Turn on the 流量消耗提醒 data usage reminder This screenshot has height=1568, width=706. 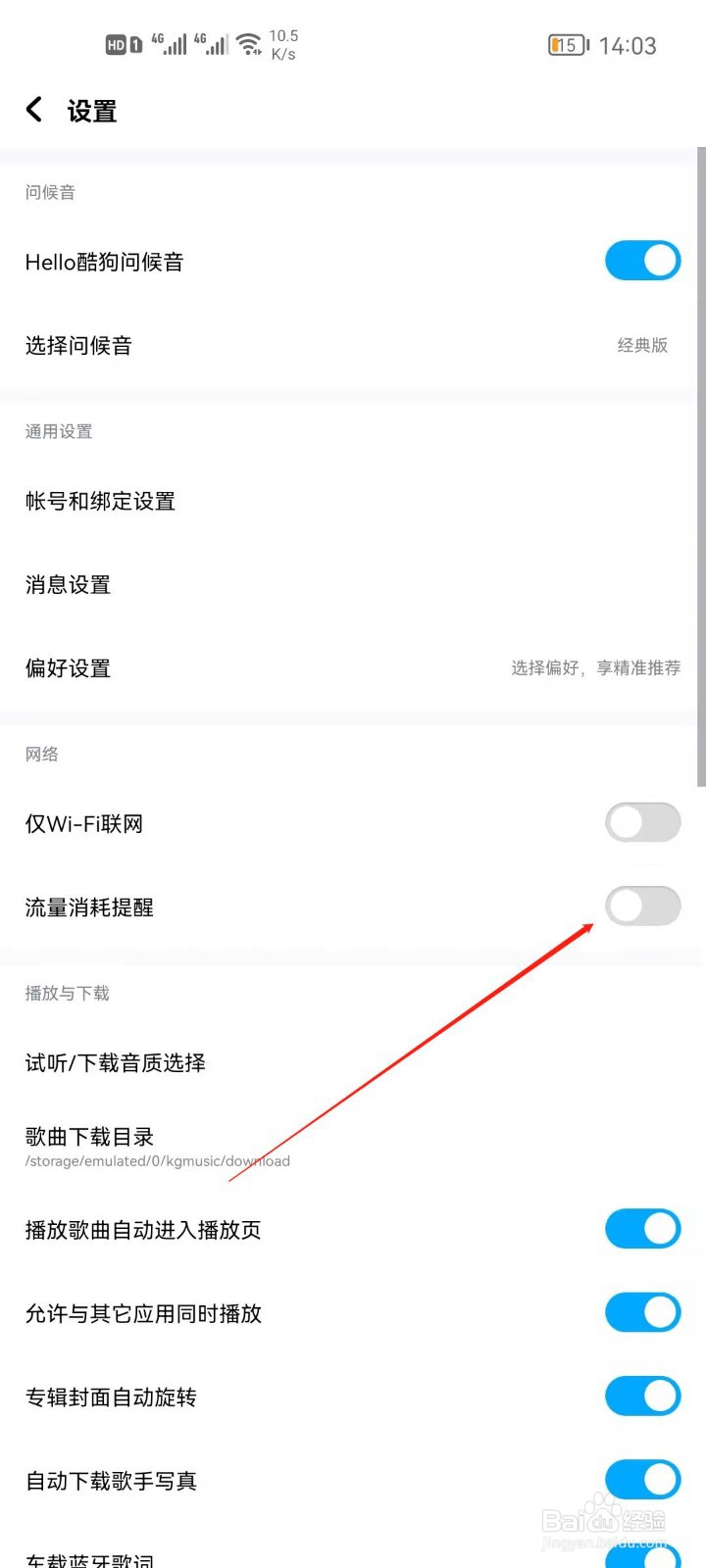coord(642,906)
